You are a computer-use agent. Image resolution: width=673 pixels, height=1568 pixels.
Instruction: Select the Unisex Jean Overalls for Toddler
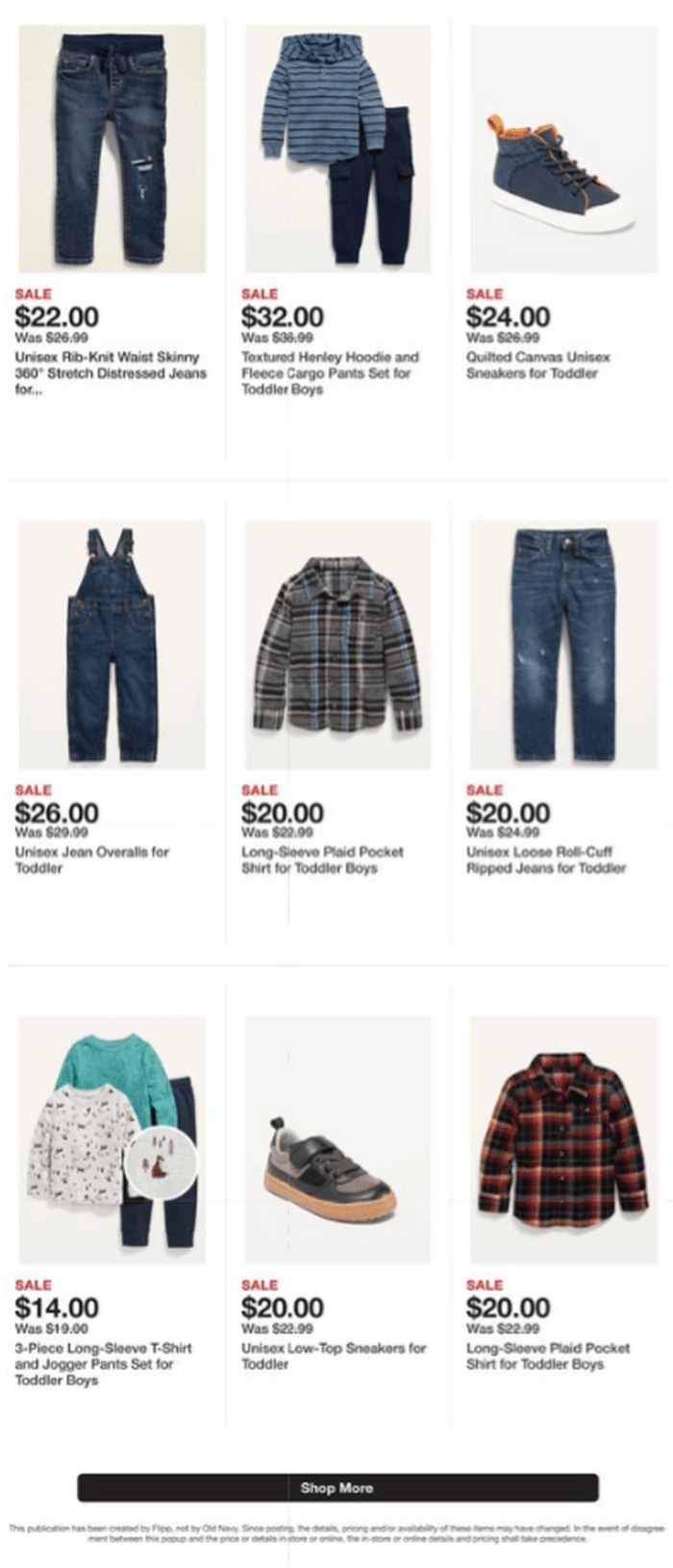pos(112,644)
